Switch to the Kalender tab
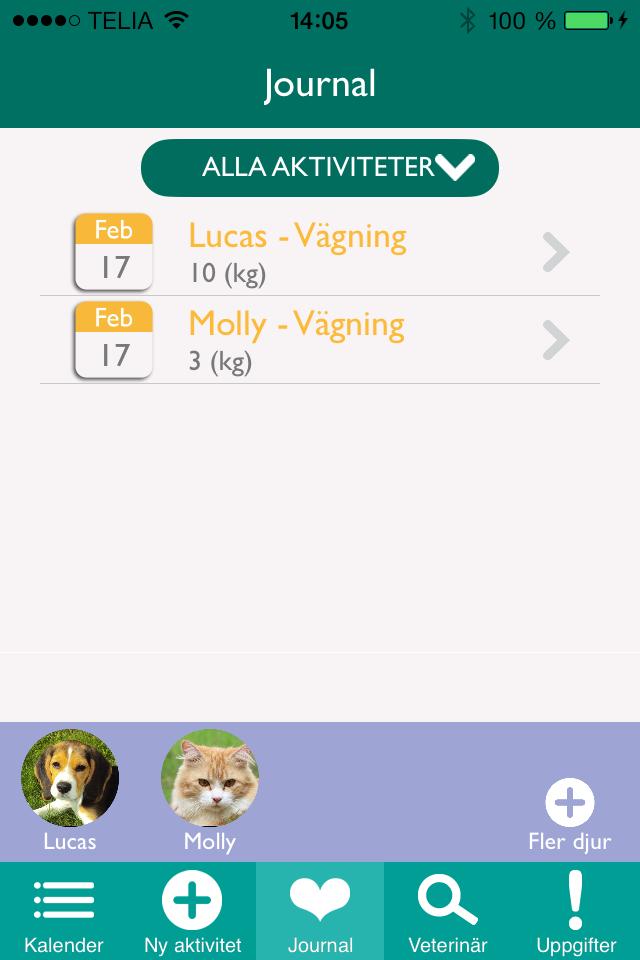 click(64, 912)
